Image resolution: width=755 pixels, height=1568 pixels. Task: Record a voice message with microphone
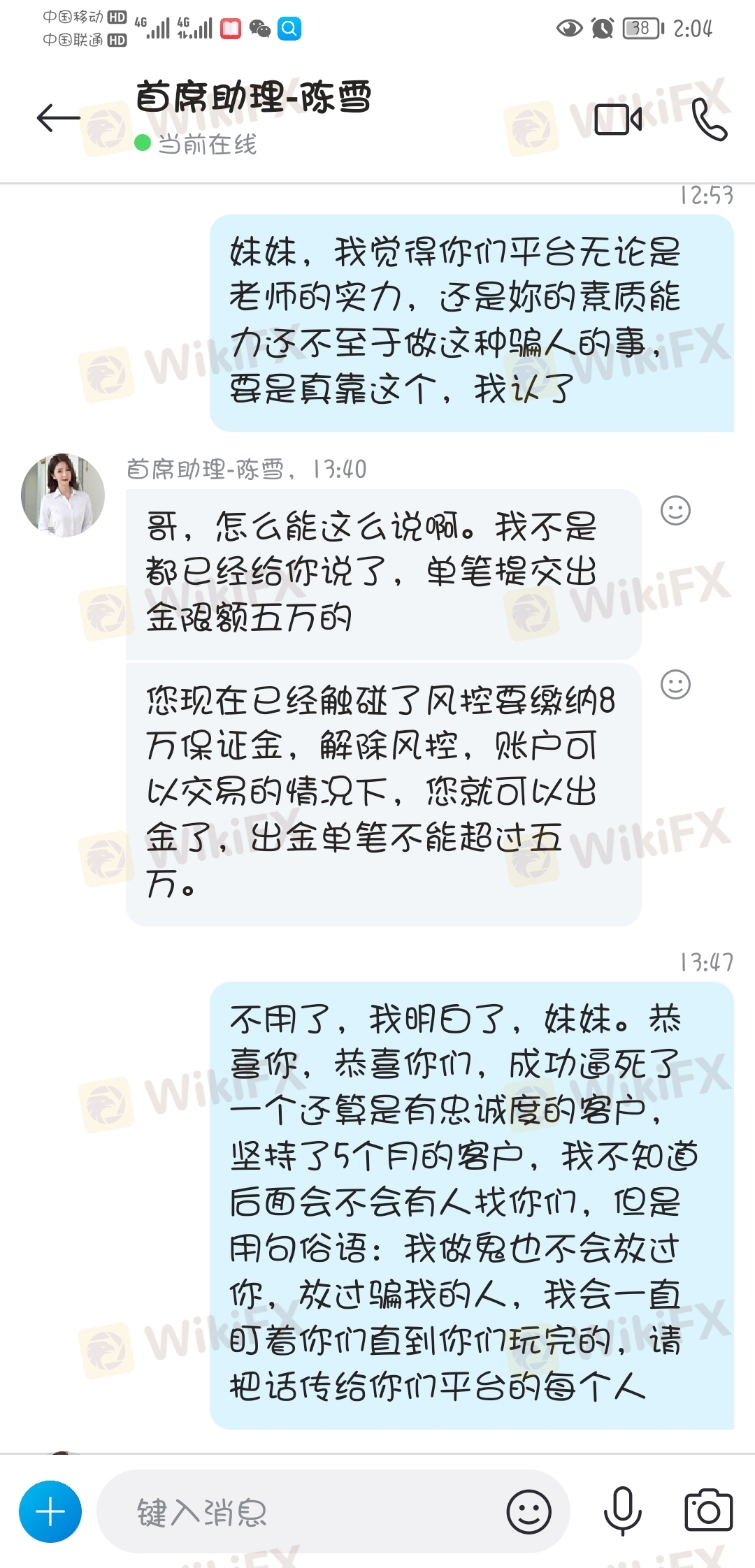622,1512
